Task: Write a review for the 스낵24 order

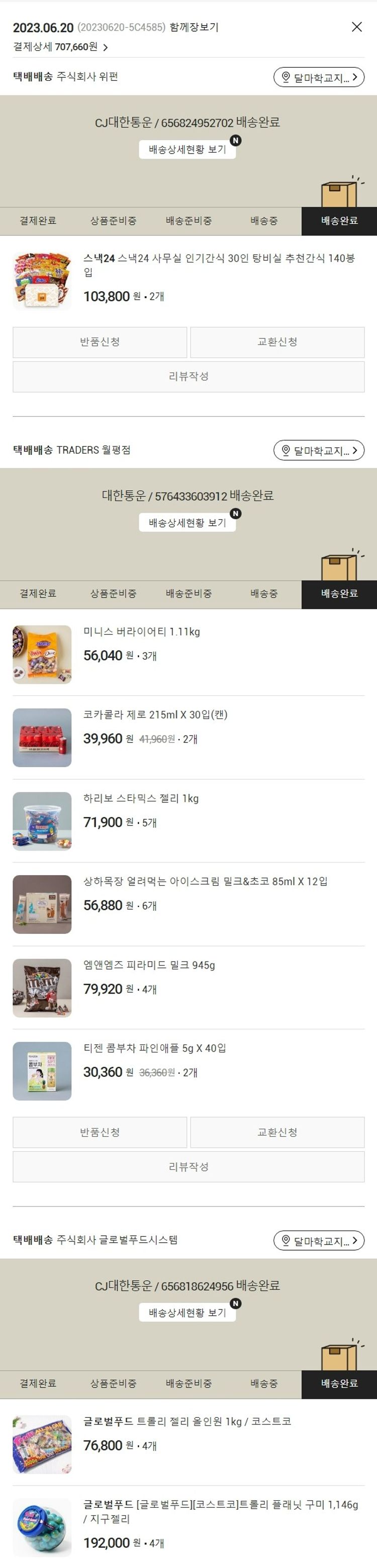Action: (188, 377)
